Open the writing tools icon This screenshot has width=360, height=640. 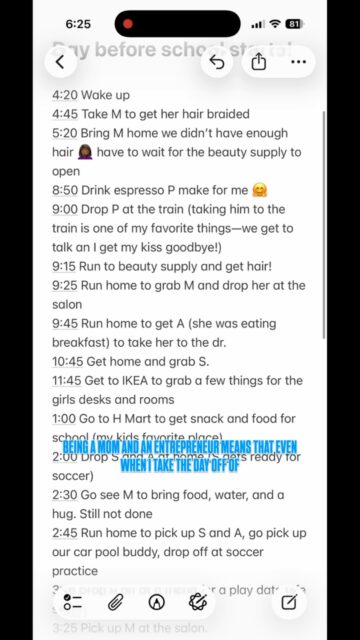pyautogui.click(x=198, y=602)
